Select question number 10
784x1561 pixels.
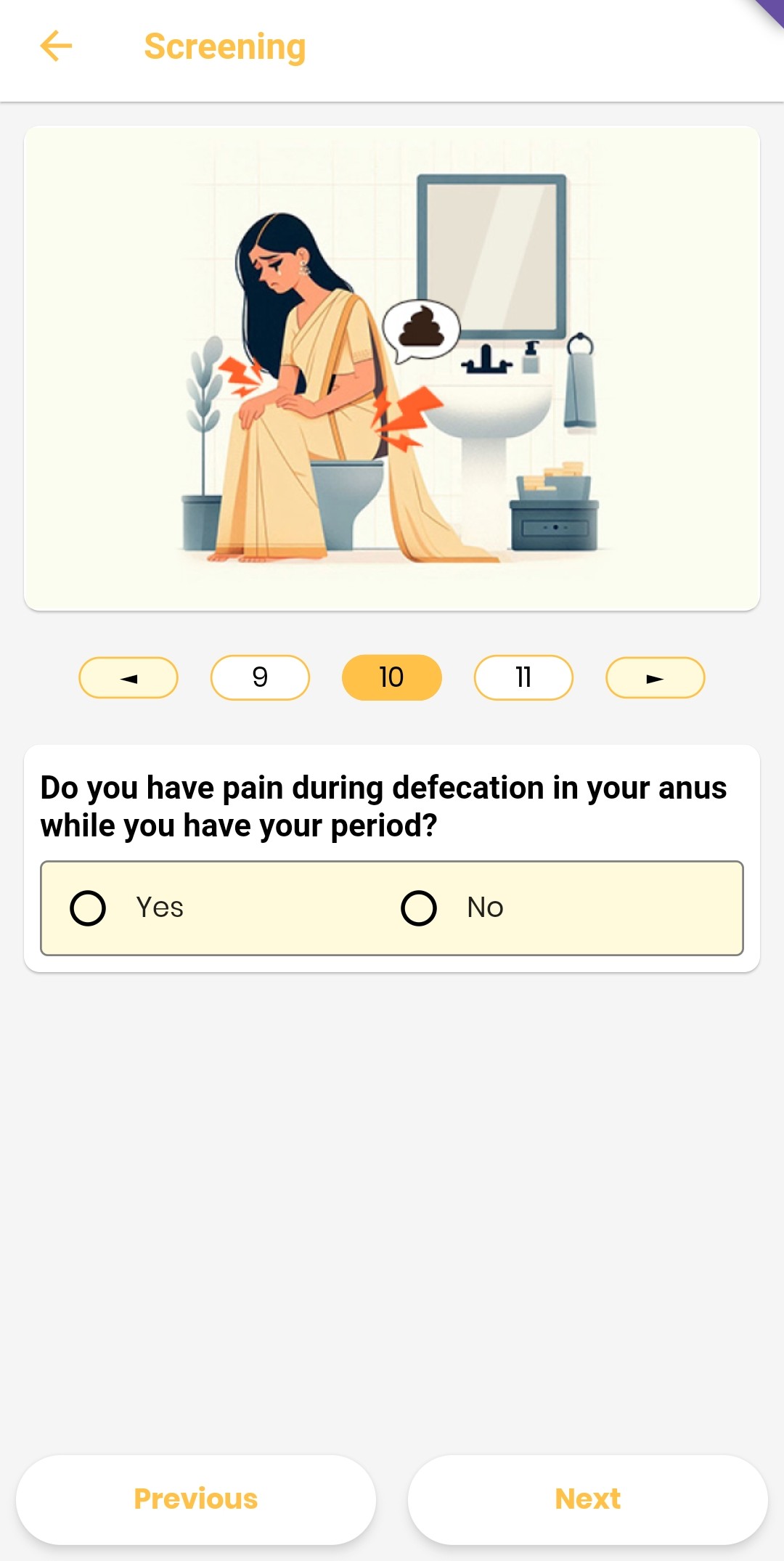tap(391, 677)
